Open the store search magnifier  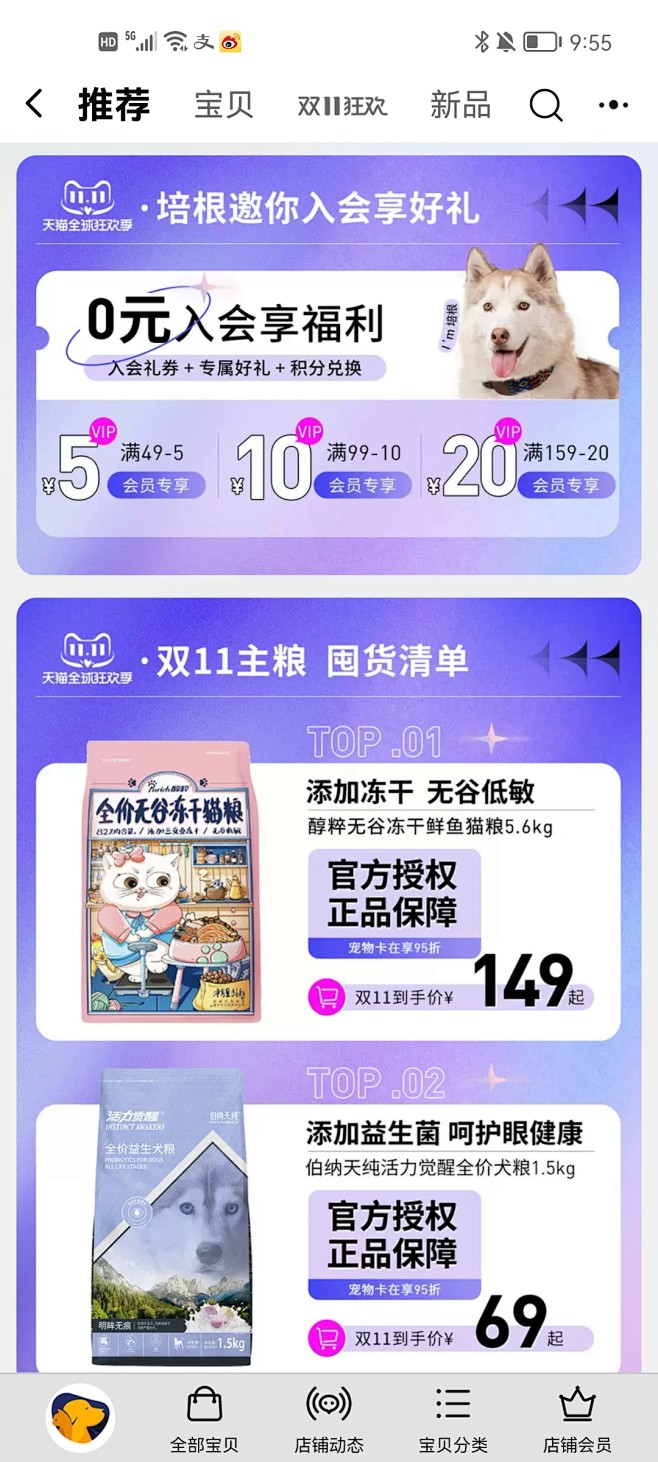(x=545, y=104)
